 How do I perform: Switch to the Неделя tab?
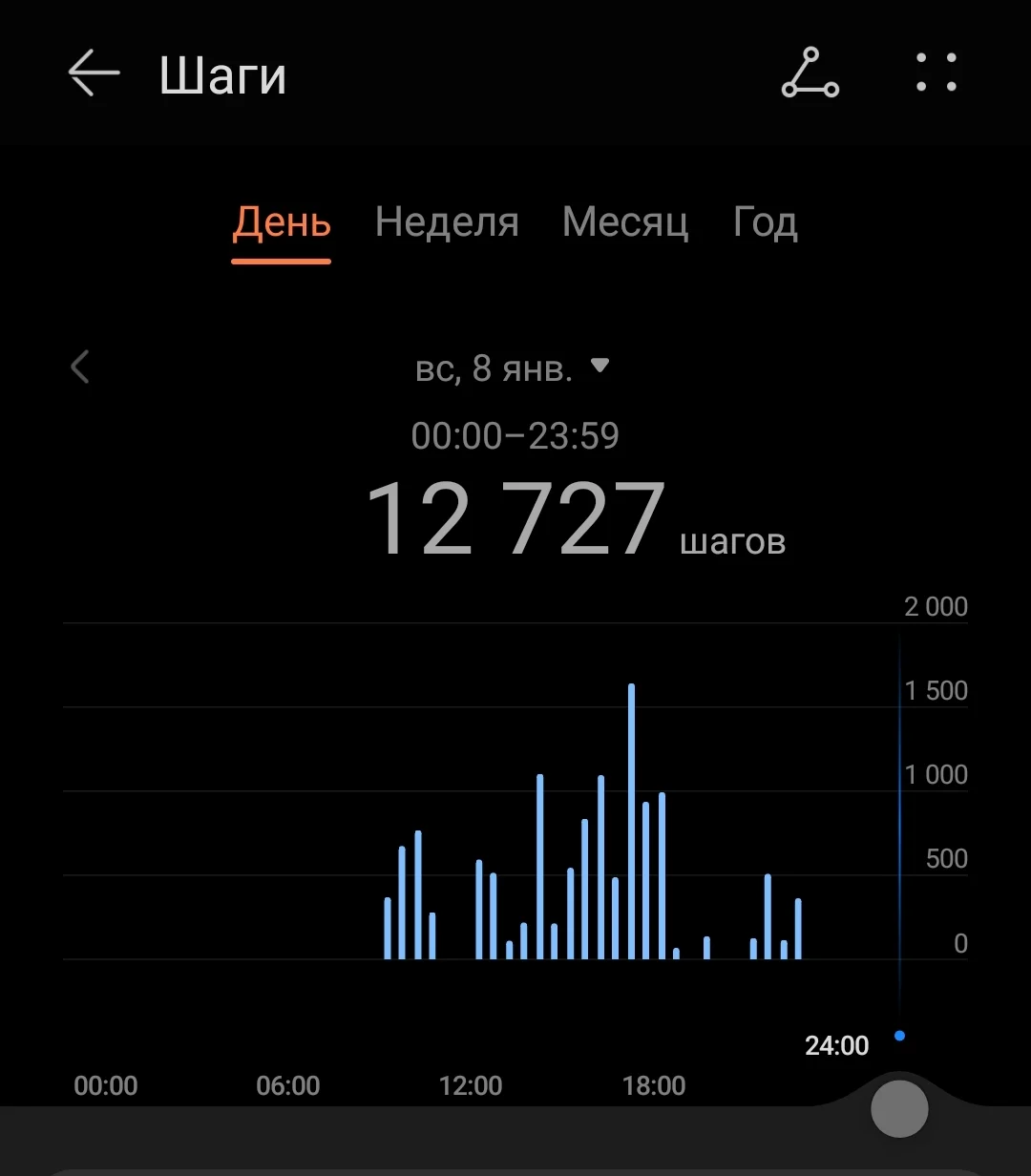pyautogui.click(x=447, y=222)
